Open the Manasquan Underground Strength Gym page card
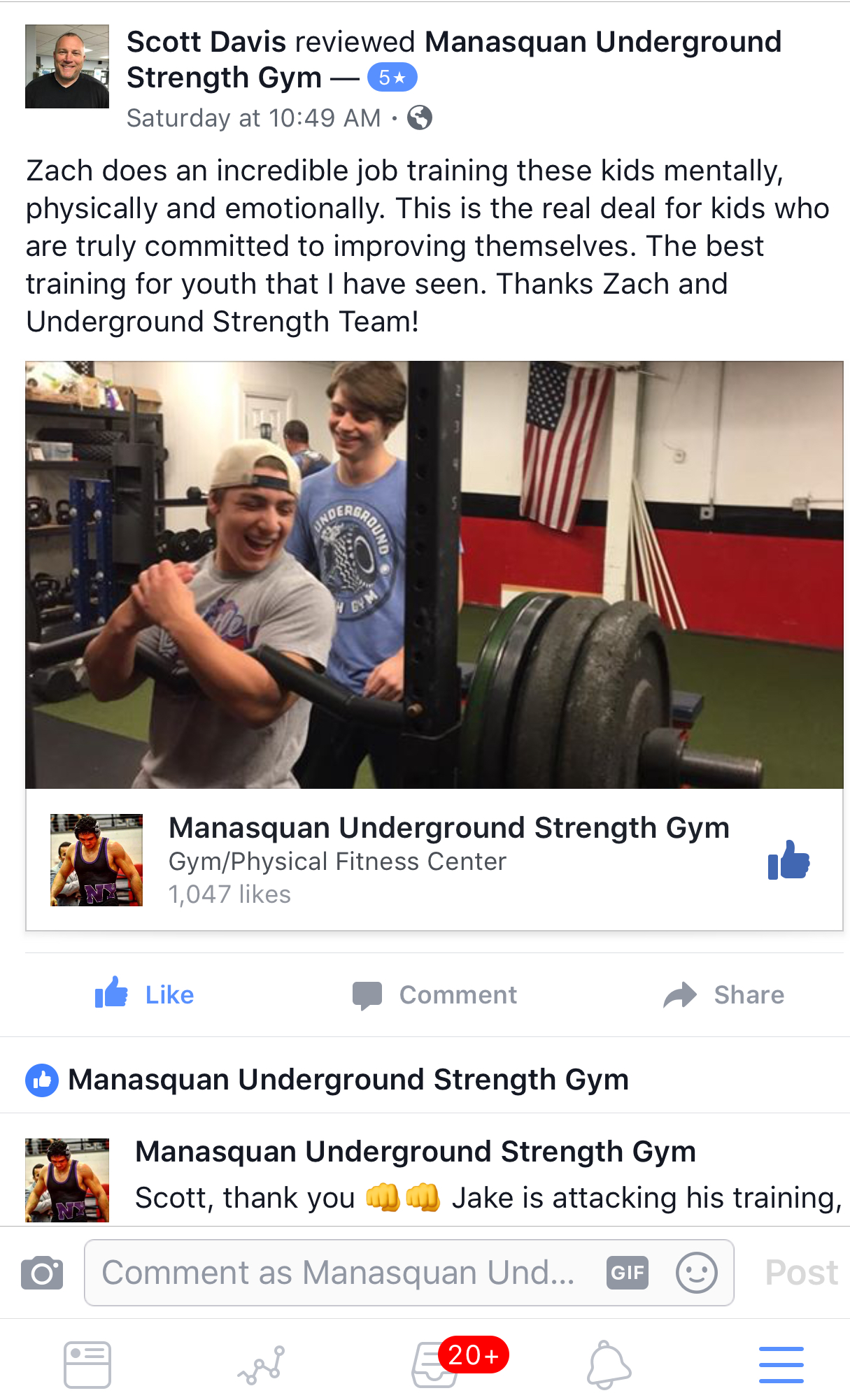The width and height of the screenshot is (850, 1400). pyautogui.click(x=434, y=860)
